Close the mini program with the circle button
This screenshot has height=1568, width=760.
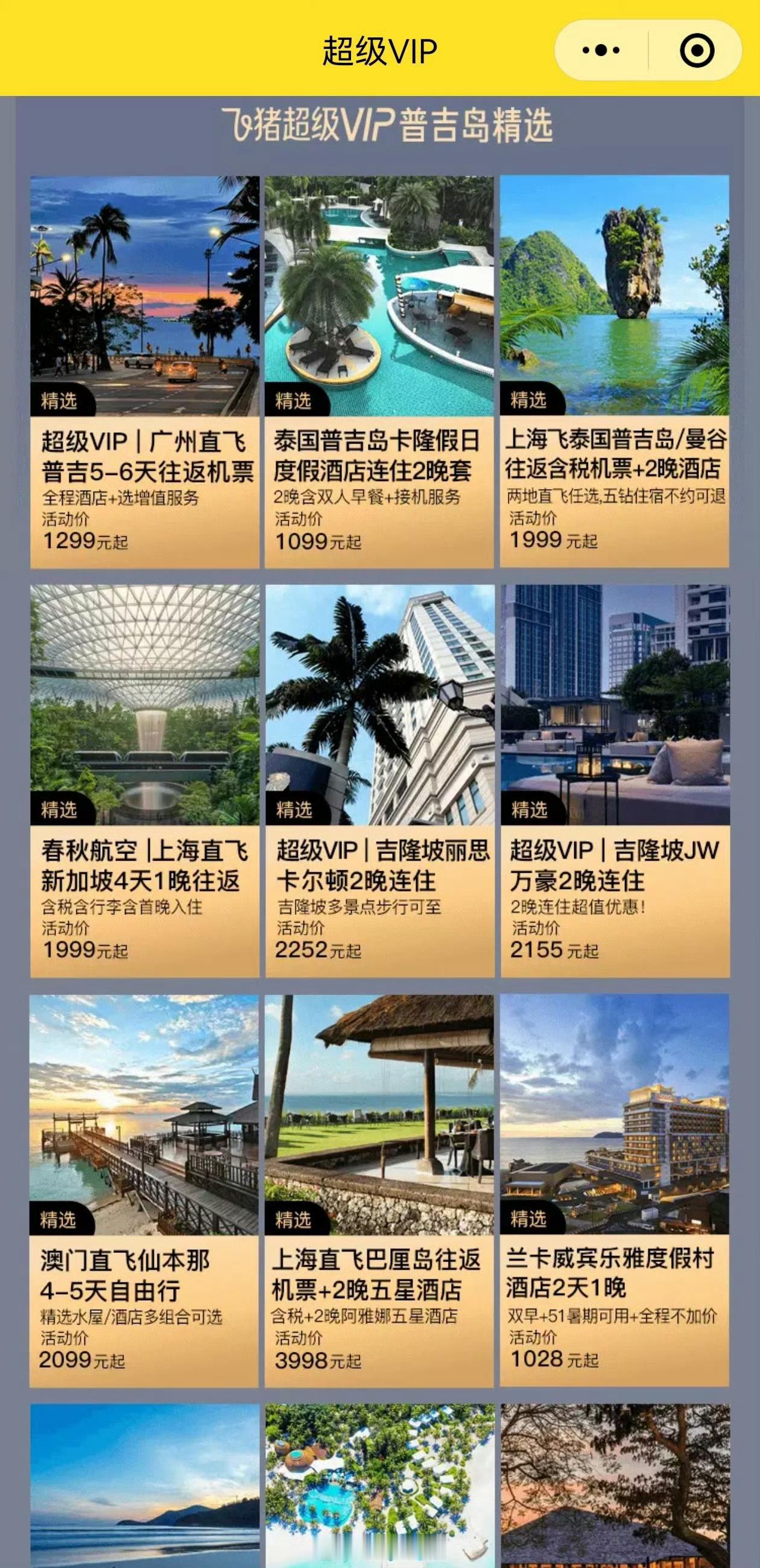[696, 50]
